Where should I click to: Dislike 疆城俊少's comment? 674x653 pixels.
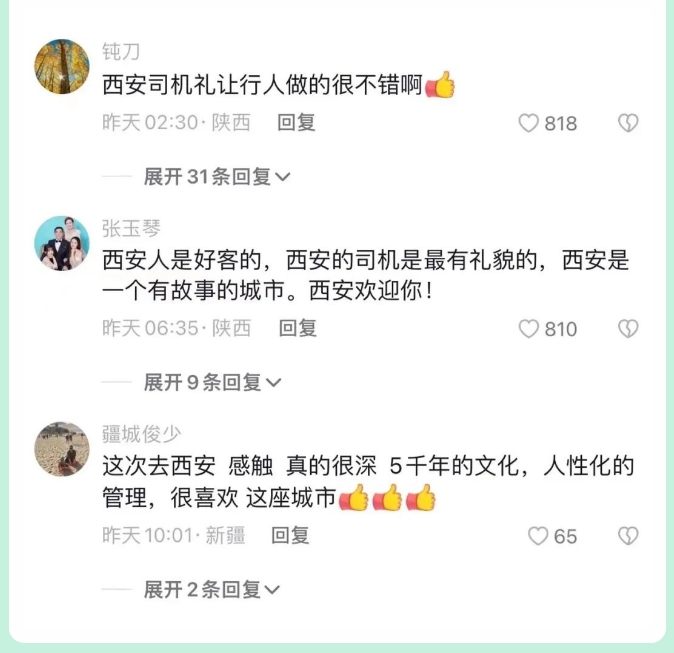click(627, 536)
